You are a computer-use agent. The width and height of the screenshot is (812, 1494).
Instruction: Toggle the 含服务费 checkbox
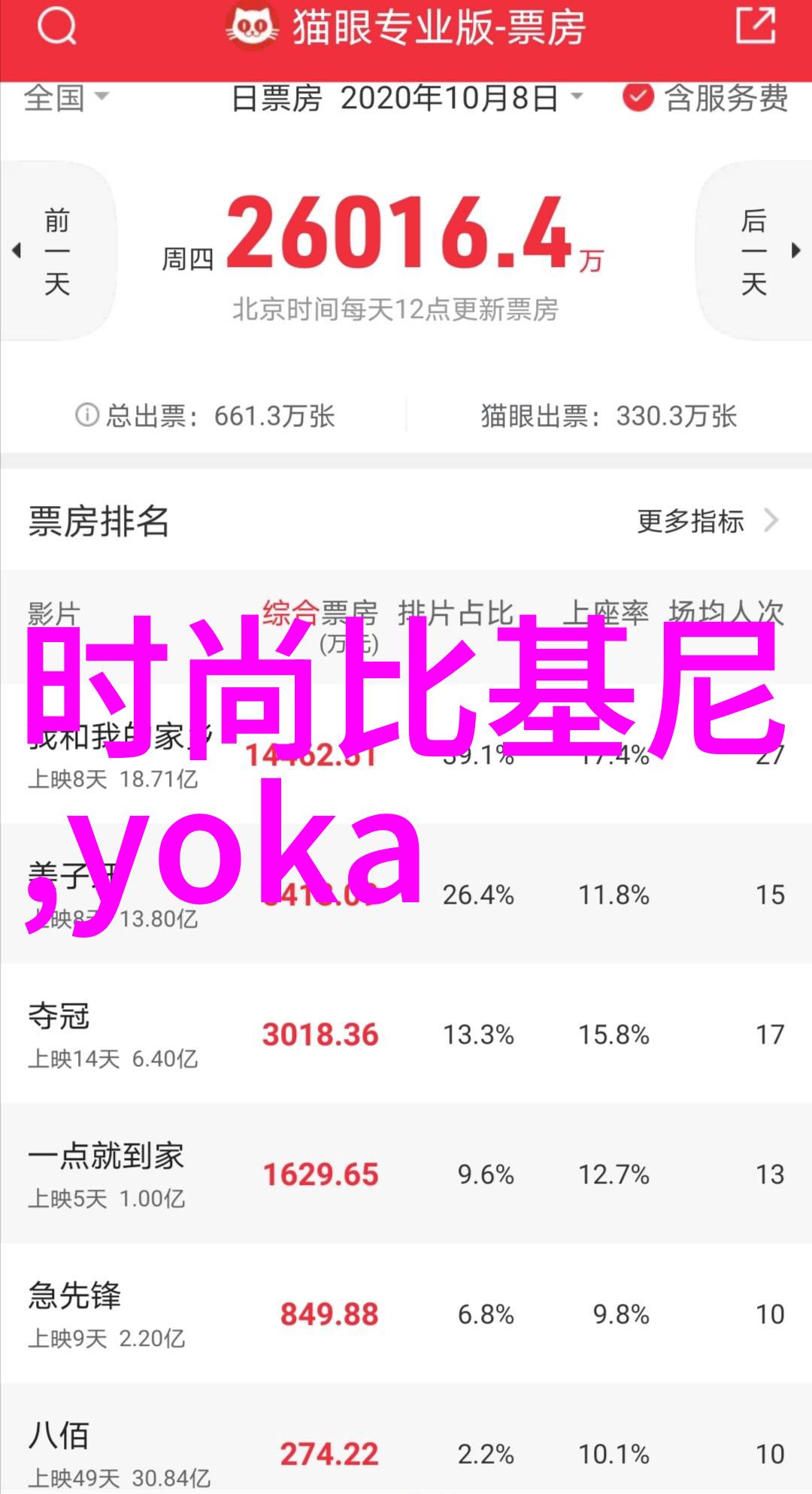tap(638, 98)
